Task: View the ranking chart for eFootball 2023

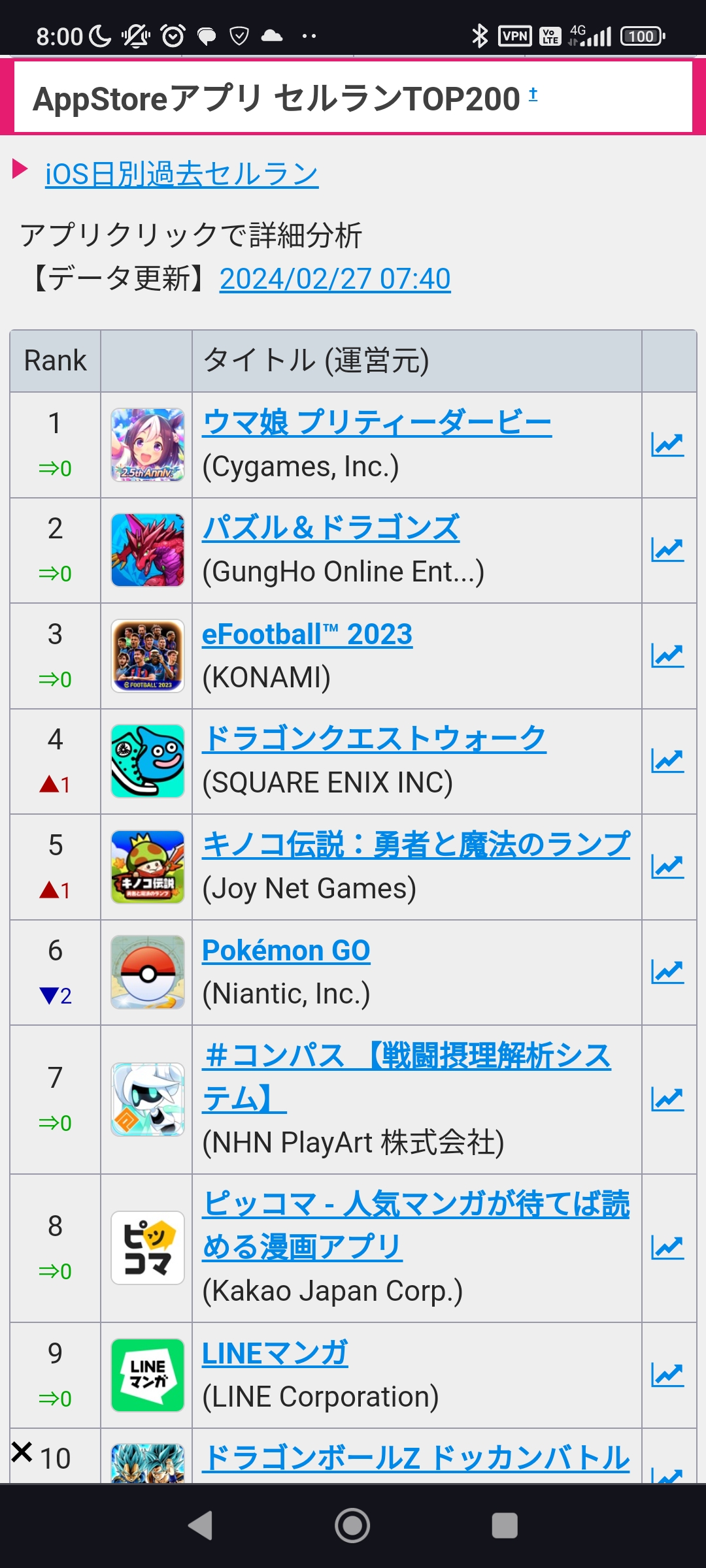Action: pos(667,656)
